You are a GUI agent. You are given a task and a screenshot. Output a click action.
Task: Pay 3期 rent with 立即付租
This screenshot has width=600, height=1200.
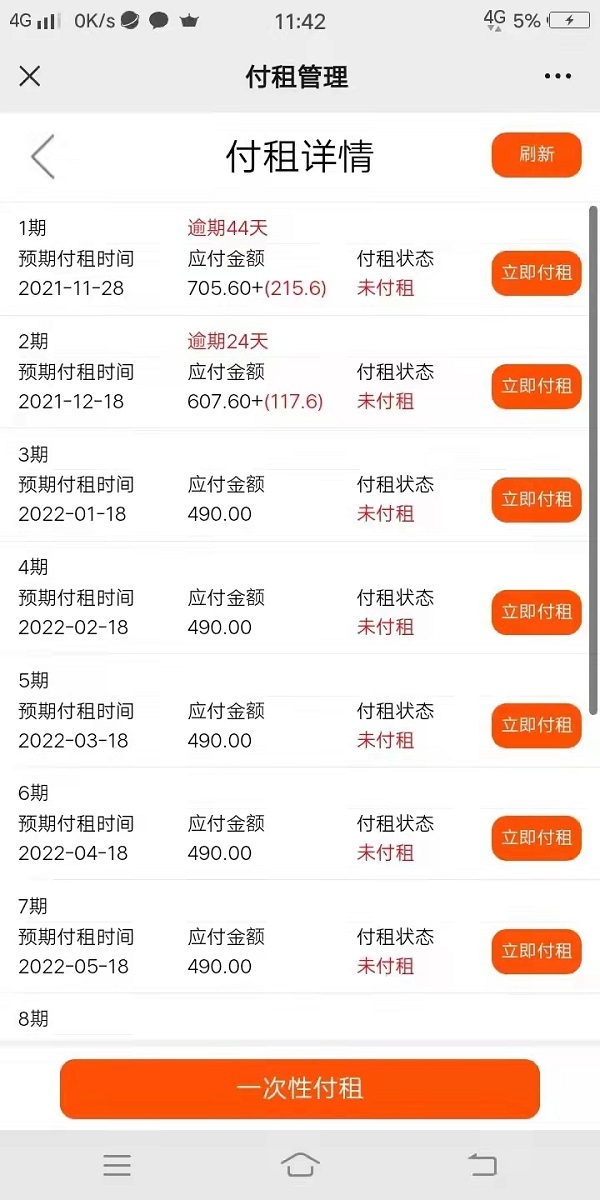click(x=536, y=499)
